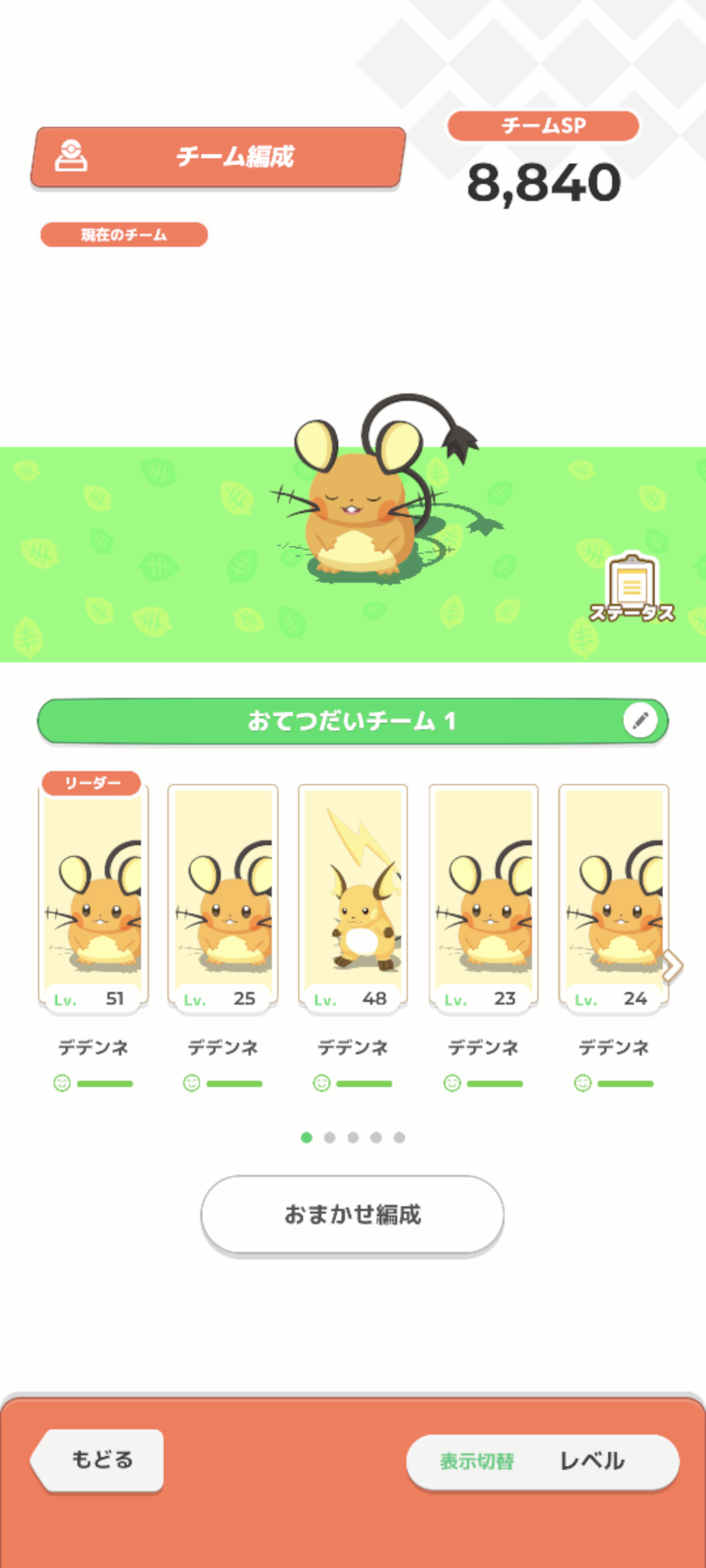Go to the next team with arrow
Viewport: 706px width, 1568px height.
673,966
